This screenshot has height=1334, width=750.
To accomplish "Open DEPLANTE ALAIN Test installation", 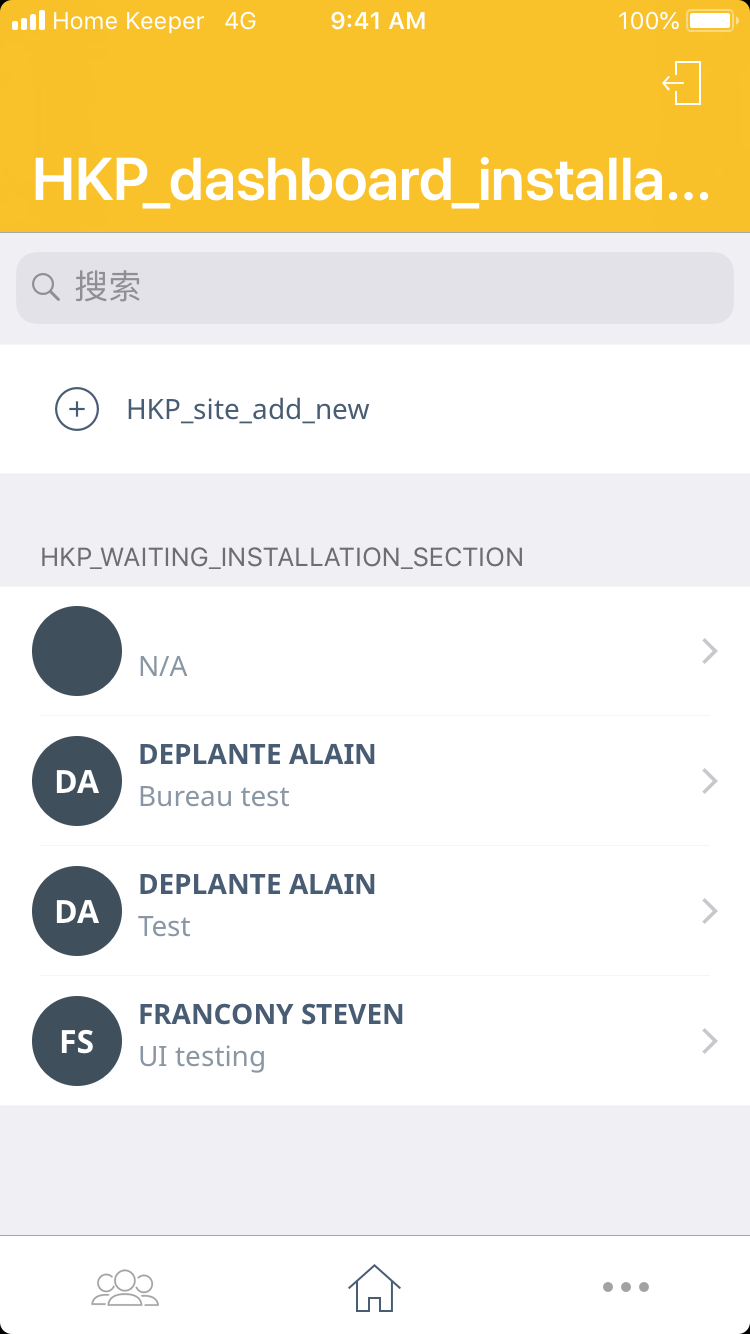I will [x=375, y=911].
